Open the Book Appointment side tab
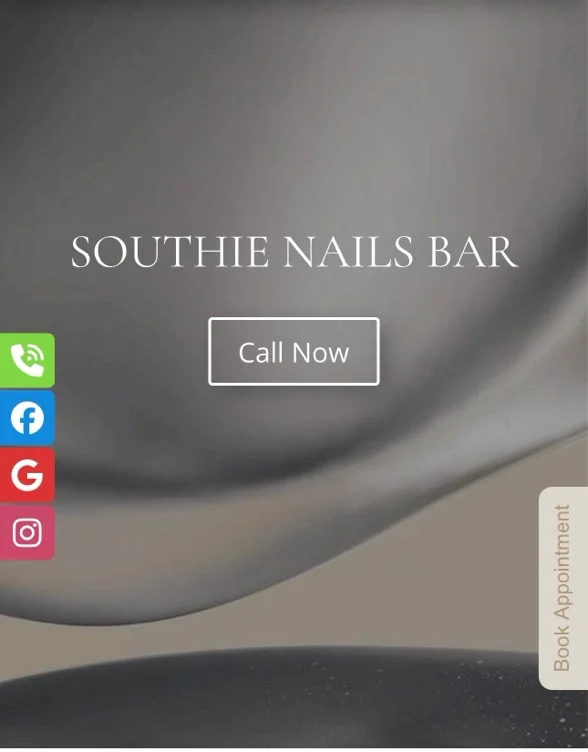The height and width of the screenshot is (752, 588). click(x=563, y=588)
